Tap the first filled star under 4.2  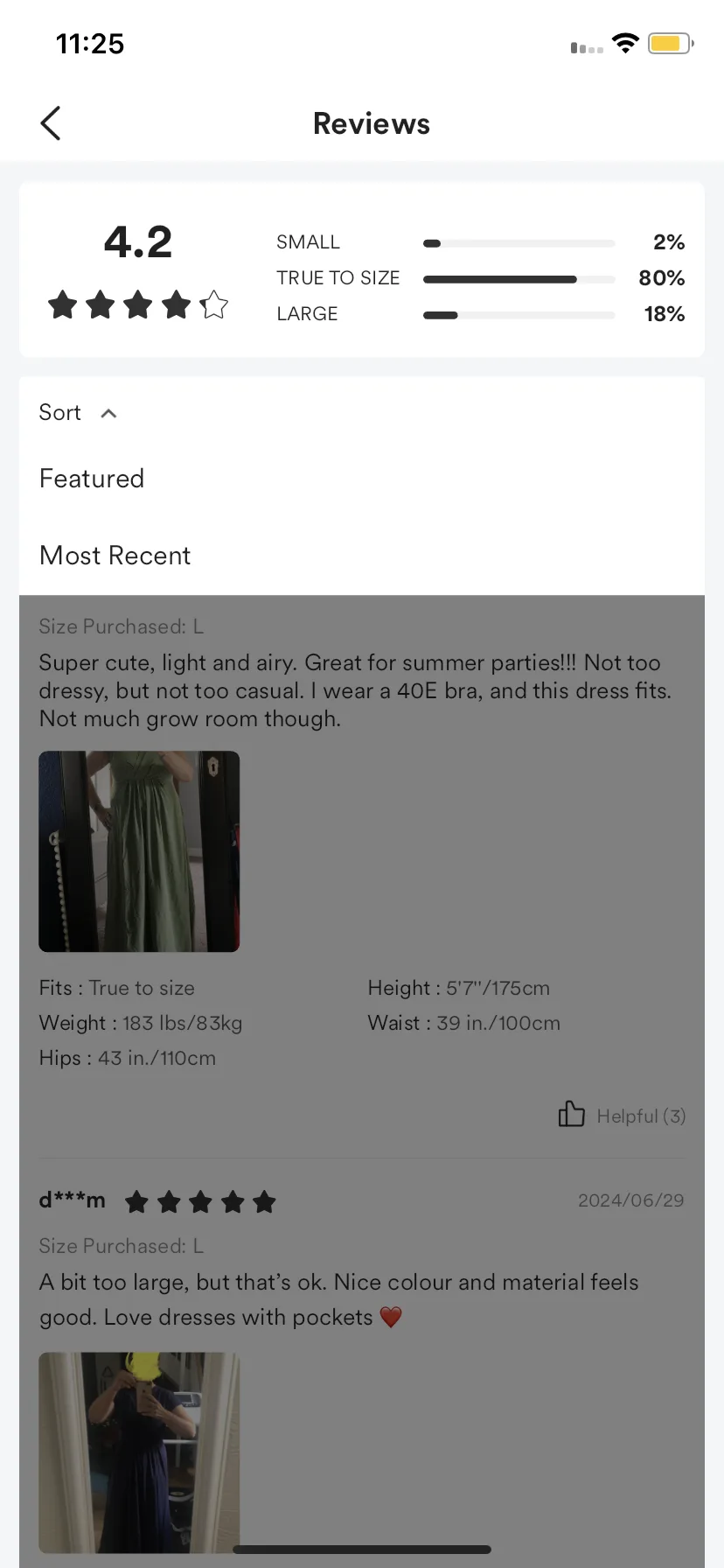click(x=62, y=304)
